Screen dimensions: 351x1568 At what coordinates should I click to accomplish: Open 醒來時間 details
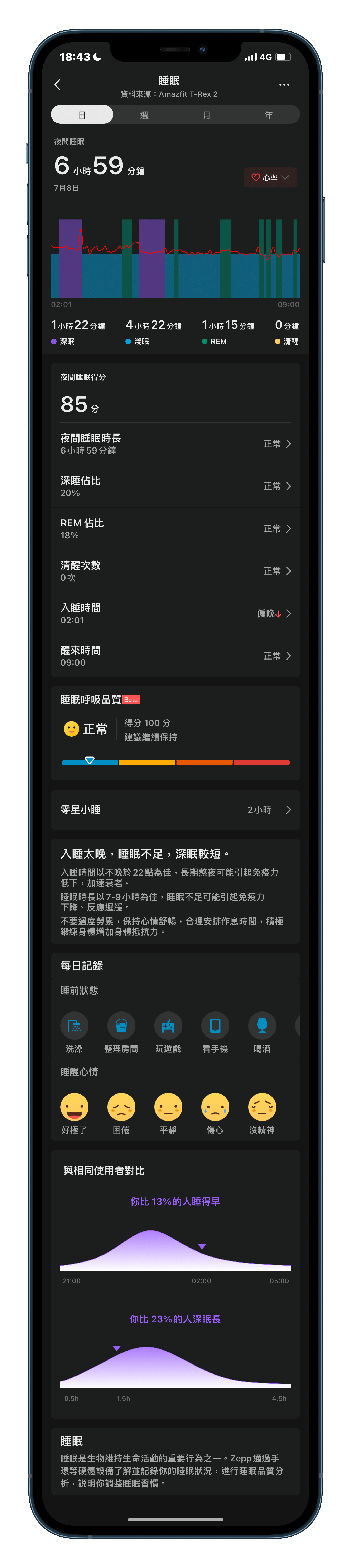[x=175, y=656]
